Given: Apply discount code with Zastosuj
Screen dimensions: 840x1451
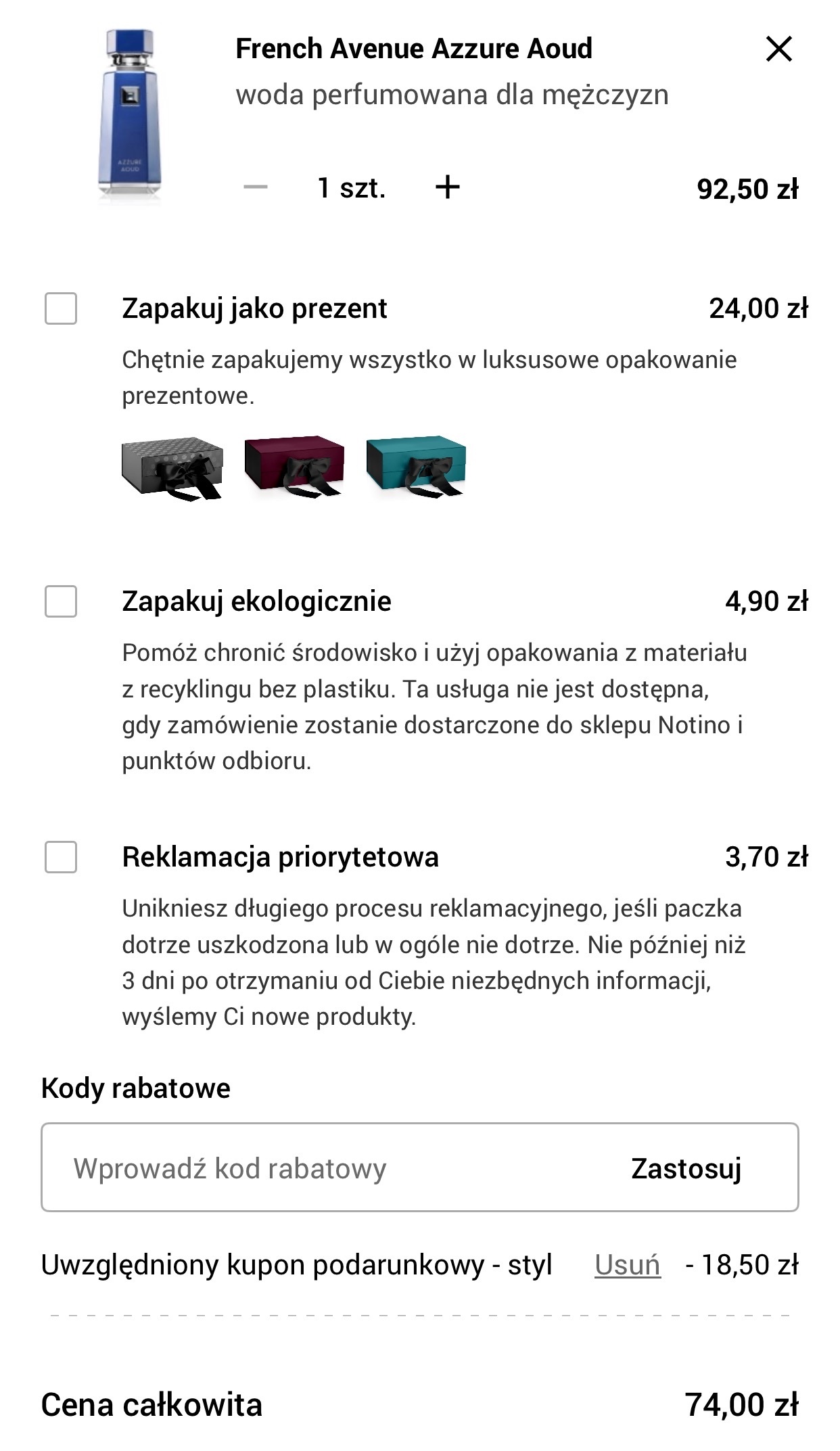Looking at the screenshot, I should tap(686, 1168).
